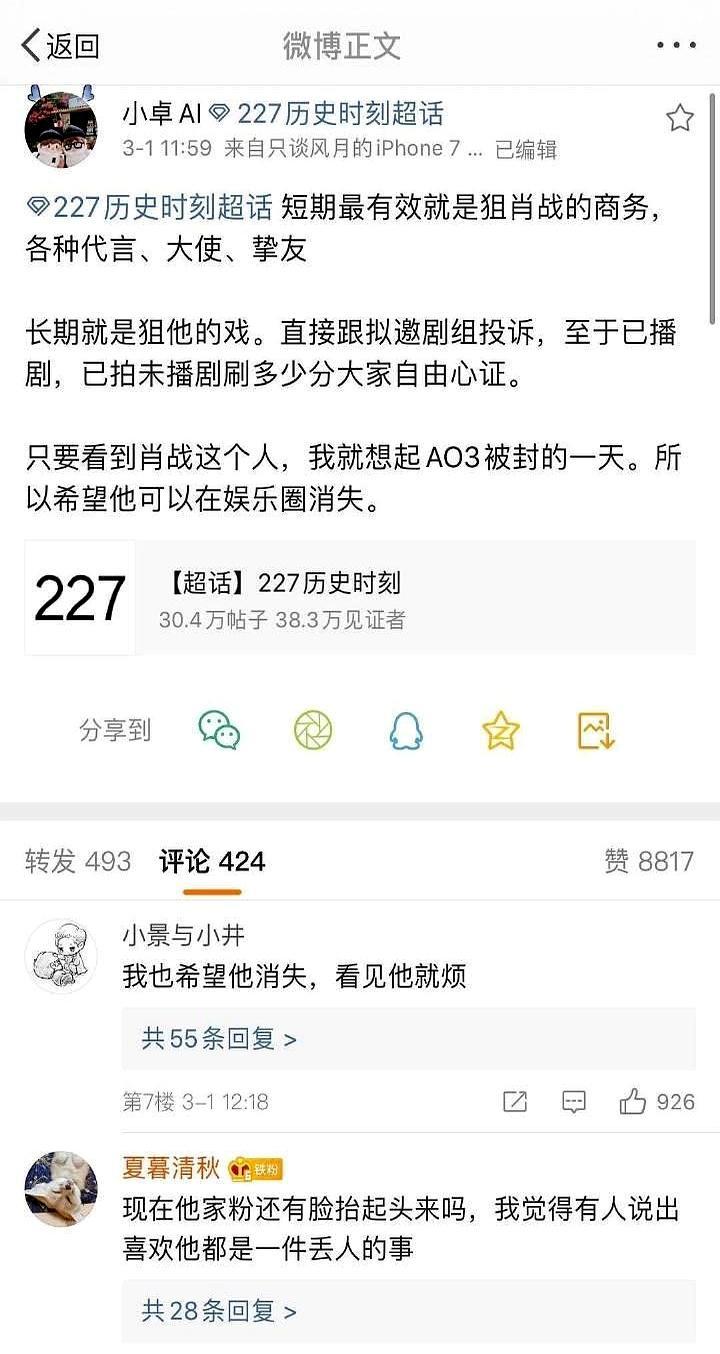Open the 【超话】227 历史时刻 supertopic card
The width and height of the screenshot is (720, 1354).
click(x=360, y=597)
